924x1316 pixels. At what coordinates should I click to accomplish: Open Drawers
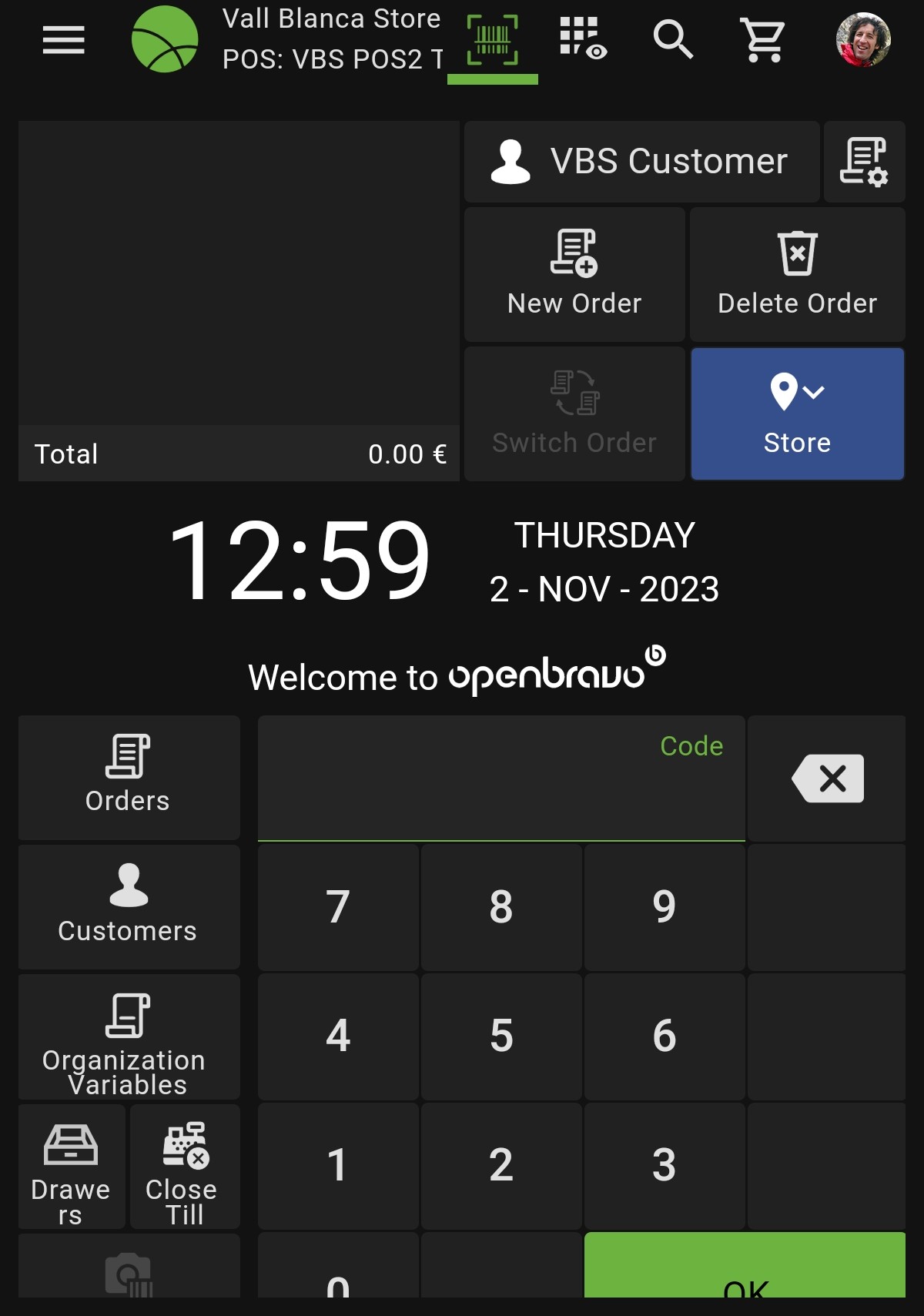(71, 1166)
